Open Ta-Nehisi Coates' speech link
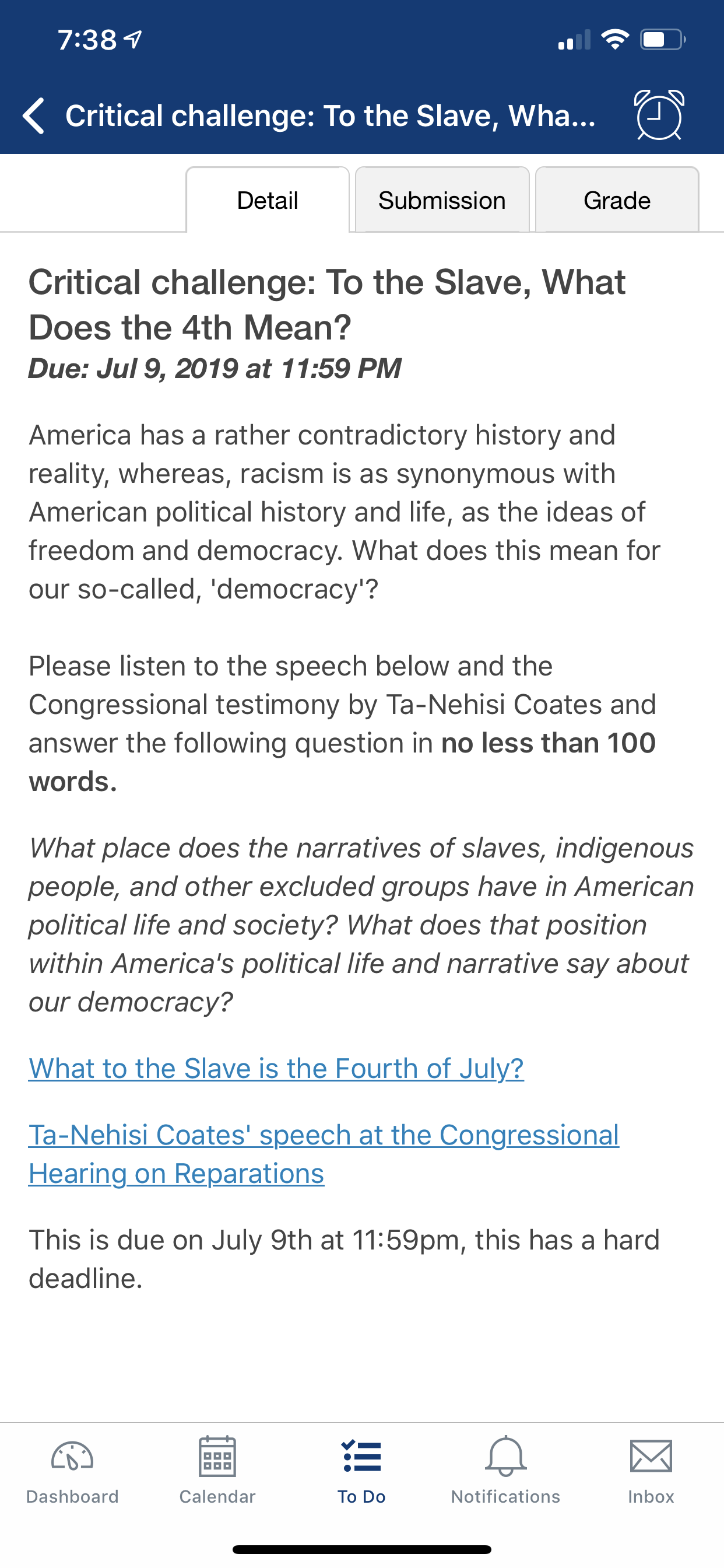The height and width of the screenshot is (1568, 724). pyautogui.click(x=324, y=1154)
